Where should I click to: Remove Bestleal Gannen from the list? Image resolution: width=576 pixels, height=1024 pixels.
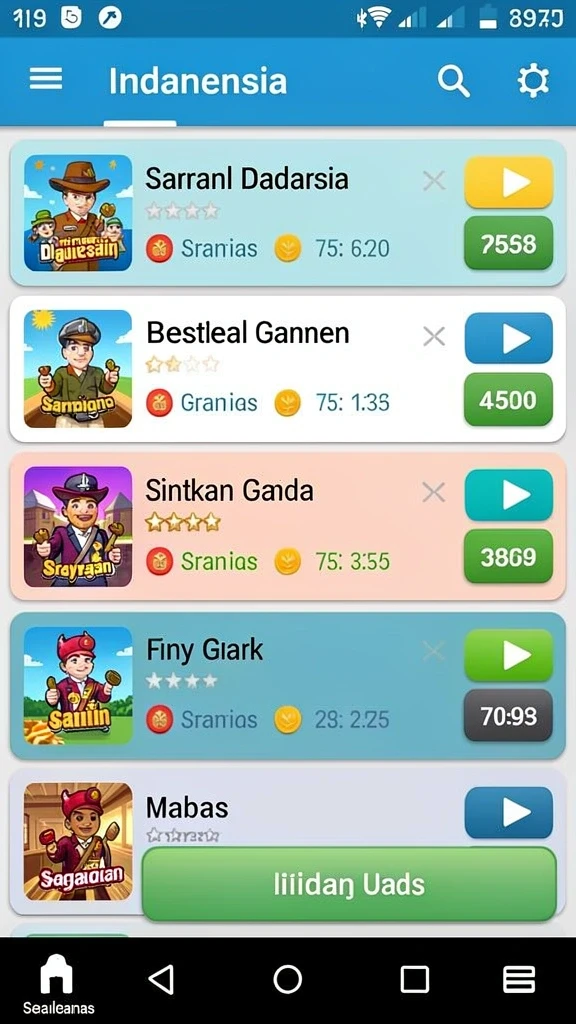434,337
